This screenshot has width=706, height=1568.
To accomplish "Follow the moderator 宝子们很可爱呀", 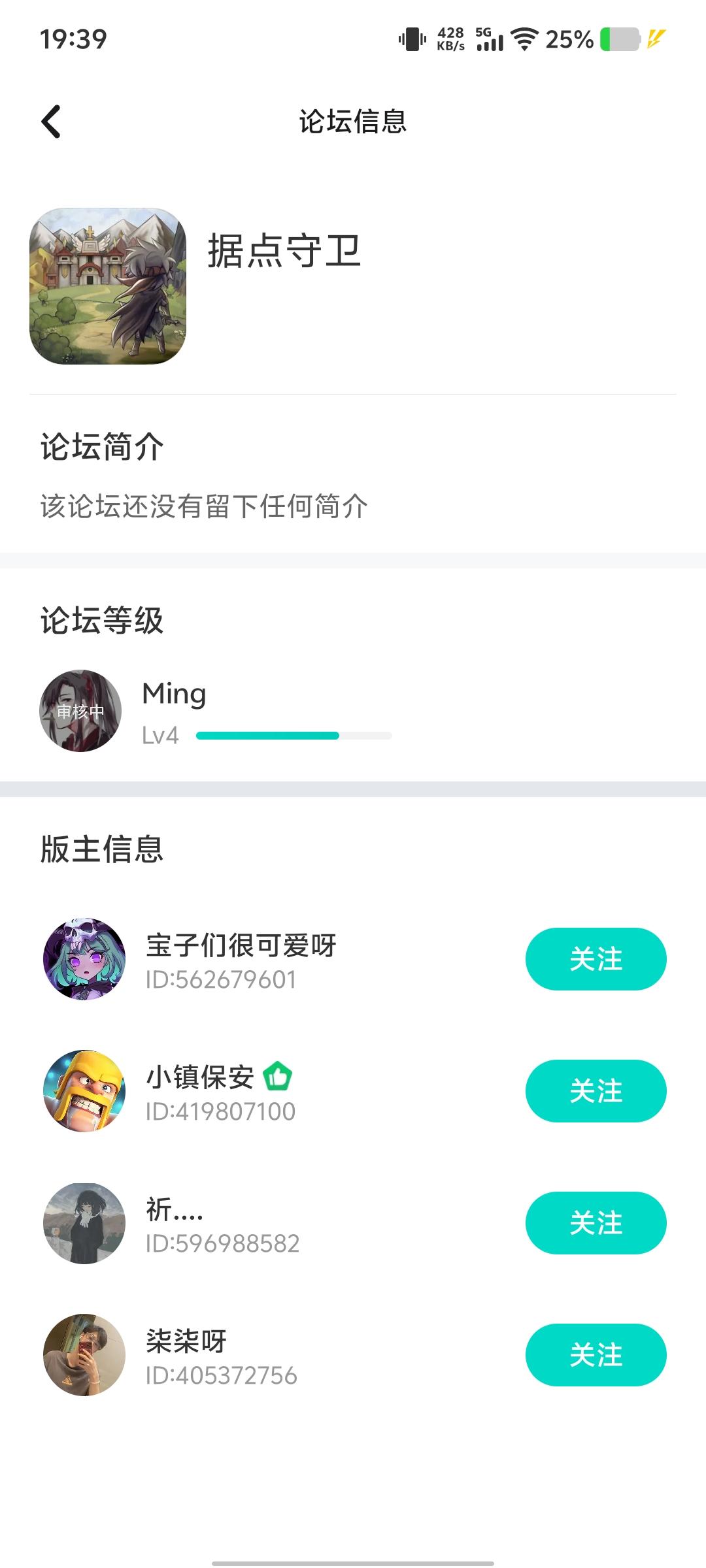I will pos(596,959).
